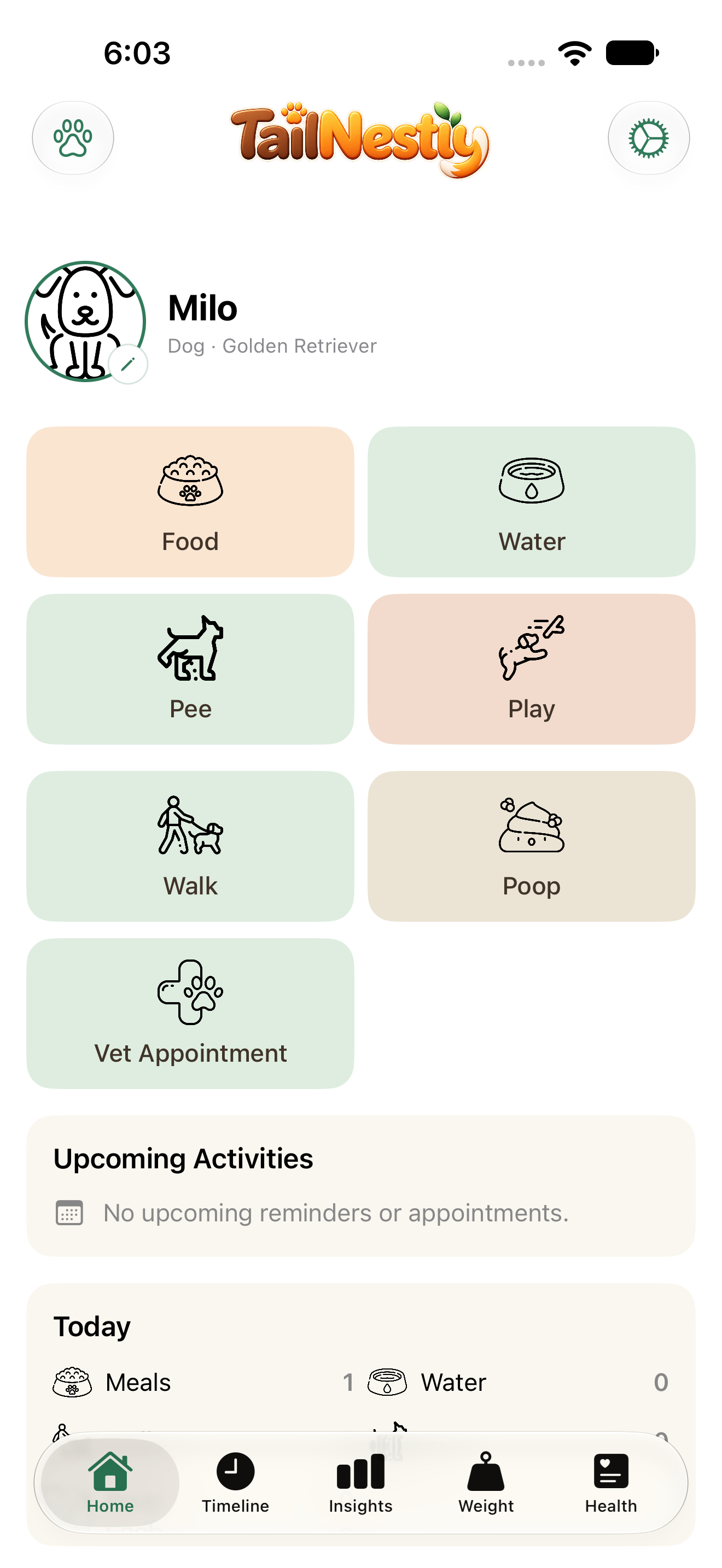Switch to the Health tab
722x1568 pixels.
point(611,1483)
